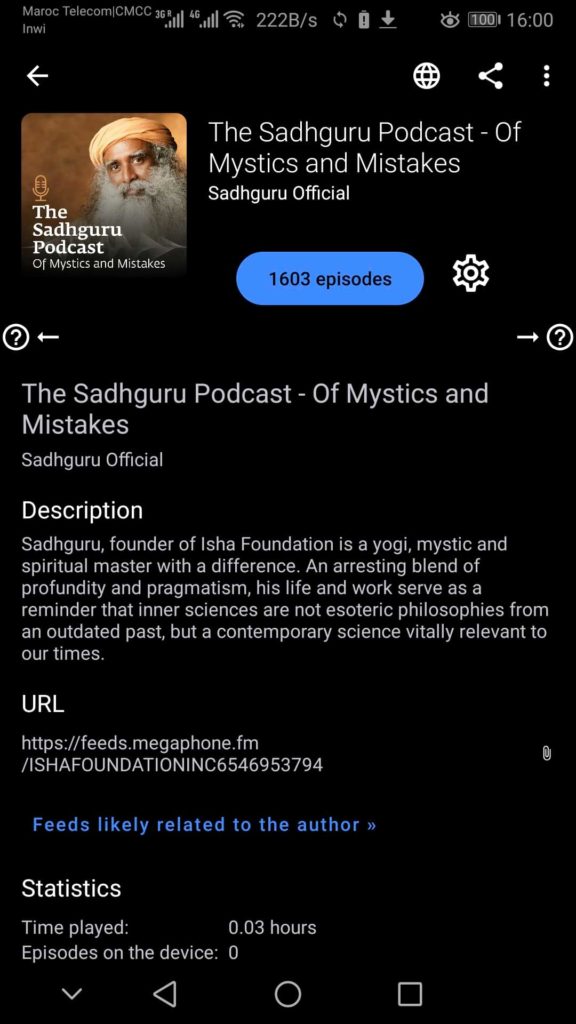The height and width of the screenshot is (1024, 576).
Task: Go back using the top-left arrow
Action: (x=37, y=76)
